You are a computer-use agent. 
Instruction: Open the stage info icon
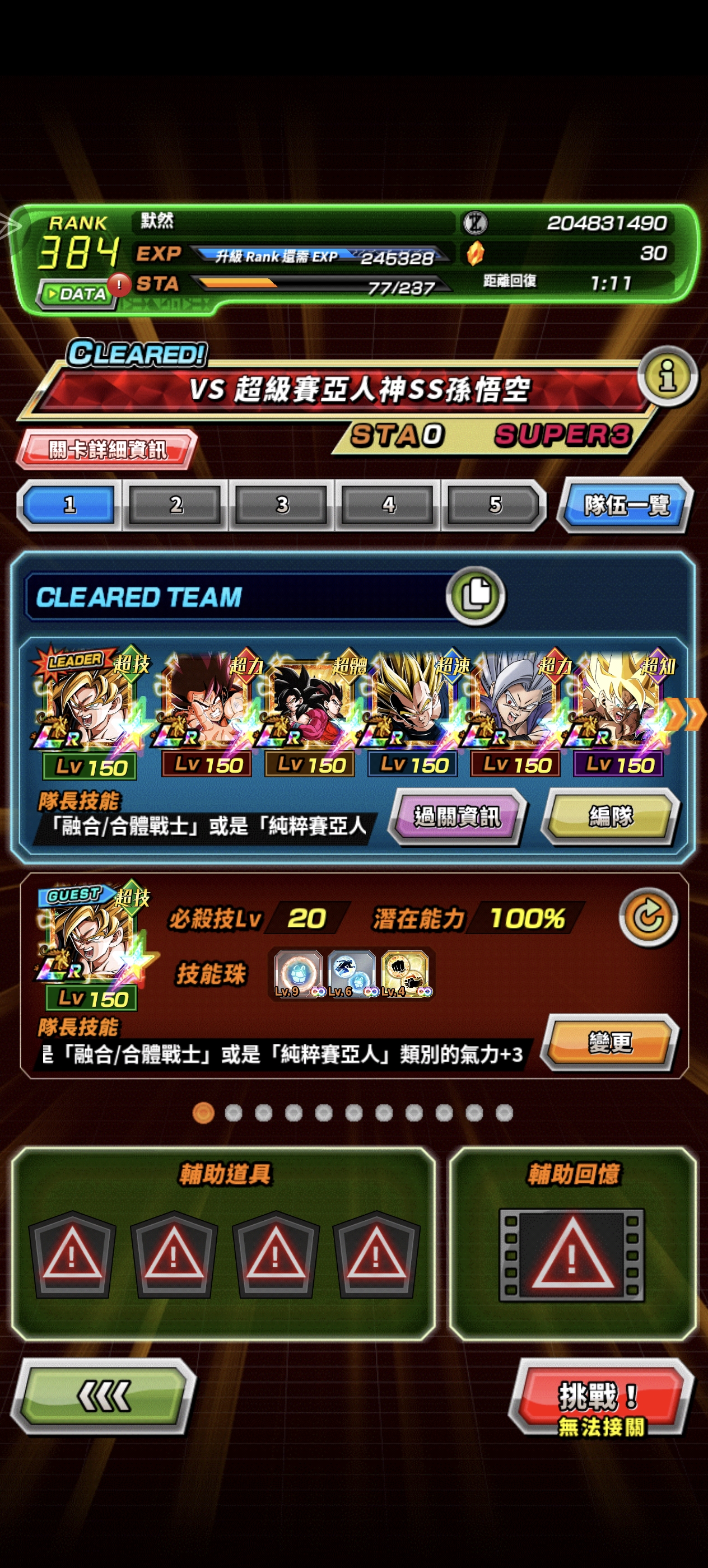[x=668, y=376]
